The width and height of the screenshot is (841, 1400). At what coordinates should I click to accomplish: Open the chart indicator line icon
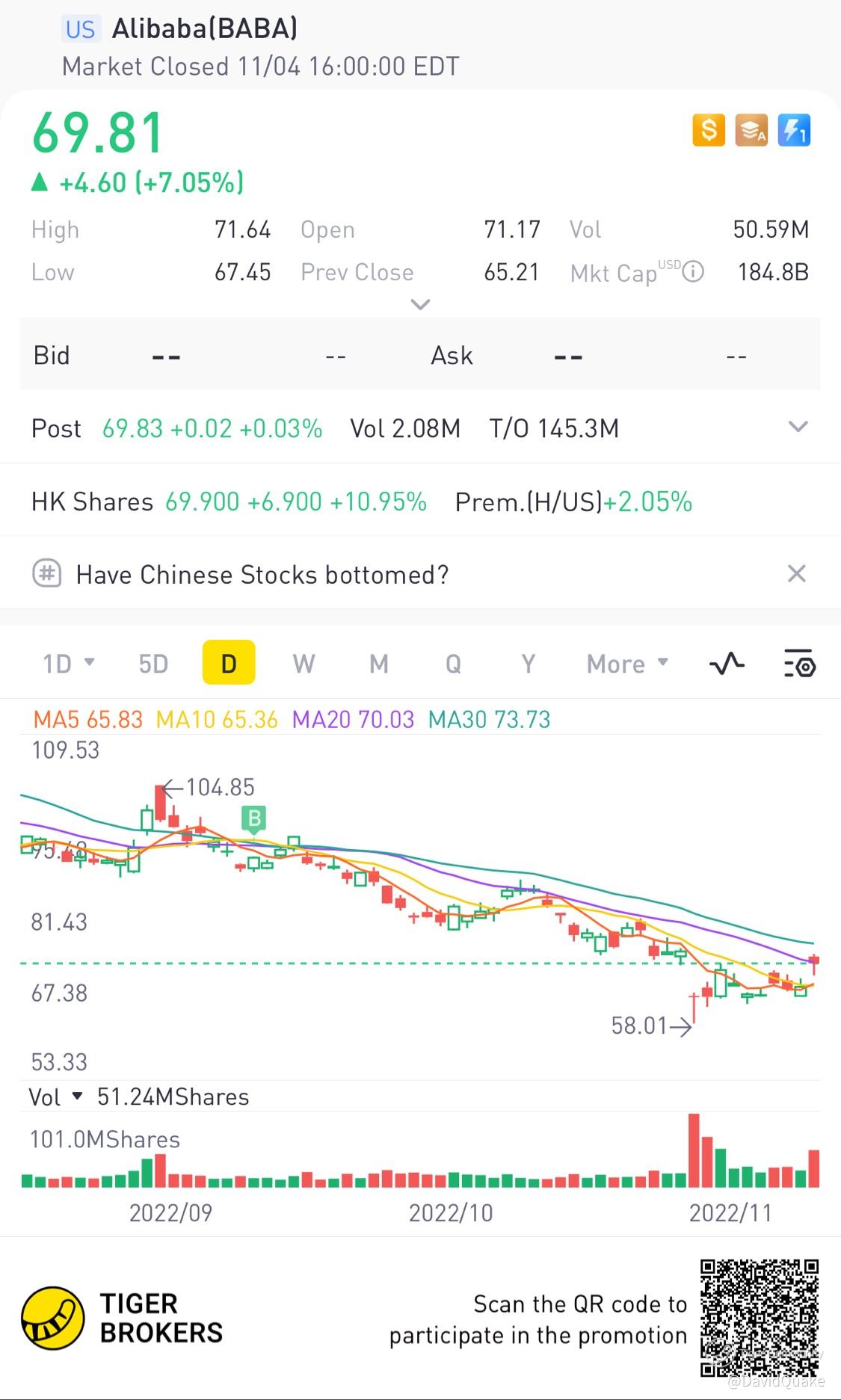pos(727,664)
